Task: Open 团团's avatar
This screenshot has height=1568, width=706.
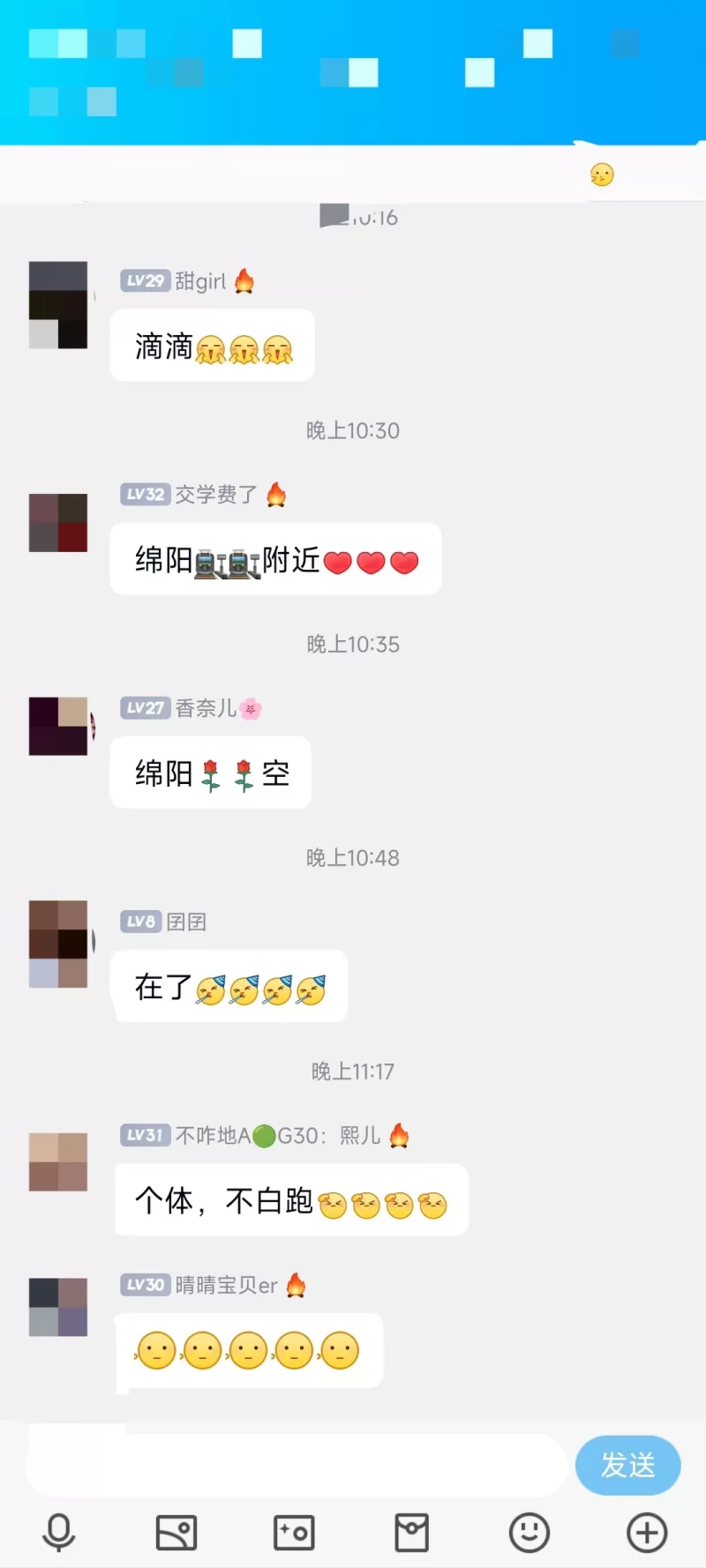Action: pos(58,944)
